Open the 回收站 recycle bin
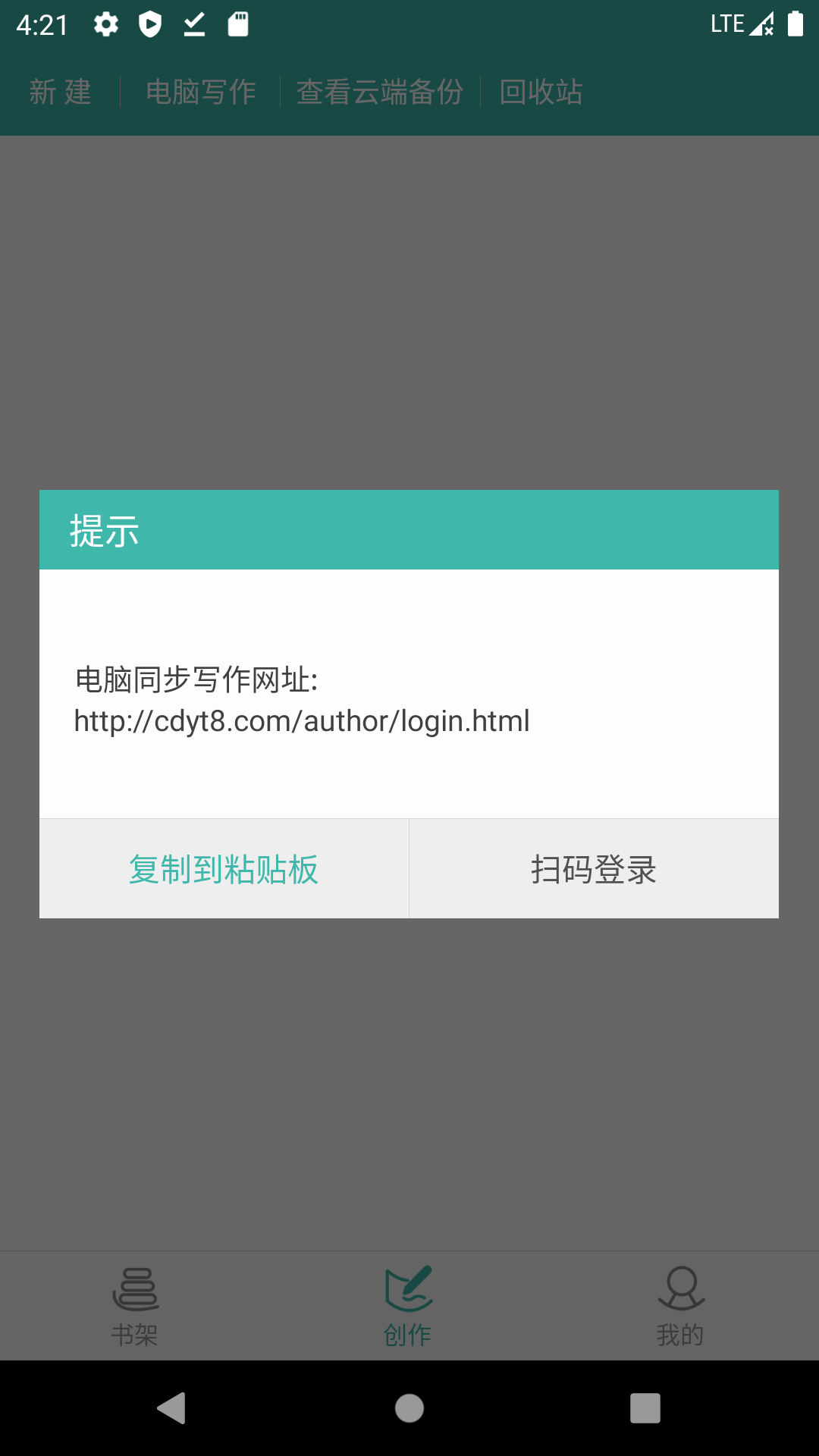819x1456 pixels. pyautogui.click(x=541, y=93)
